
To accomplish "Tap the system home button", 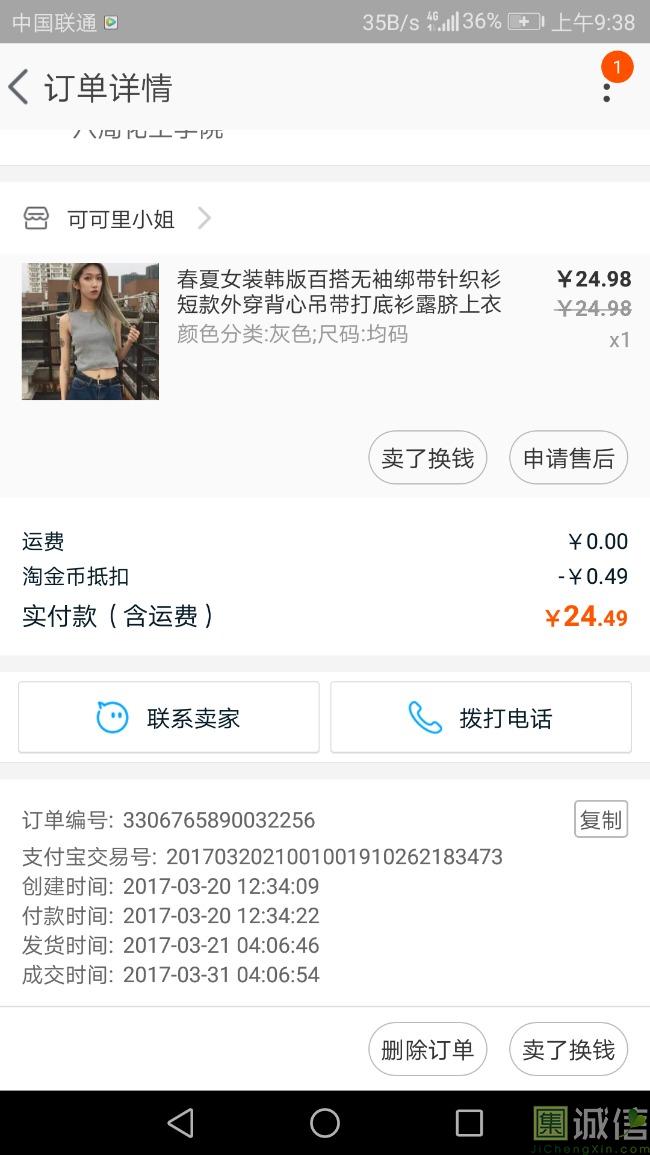I will (x=325, y=1123).
